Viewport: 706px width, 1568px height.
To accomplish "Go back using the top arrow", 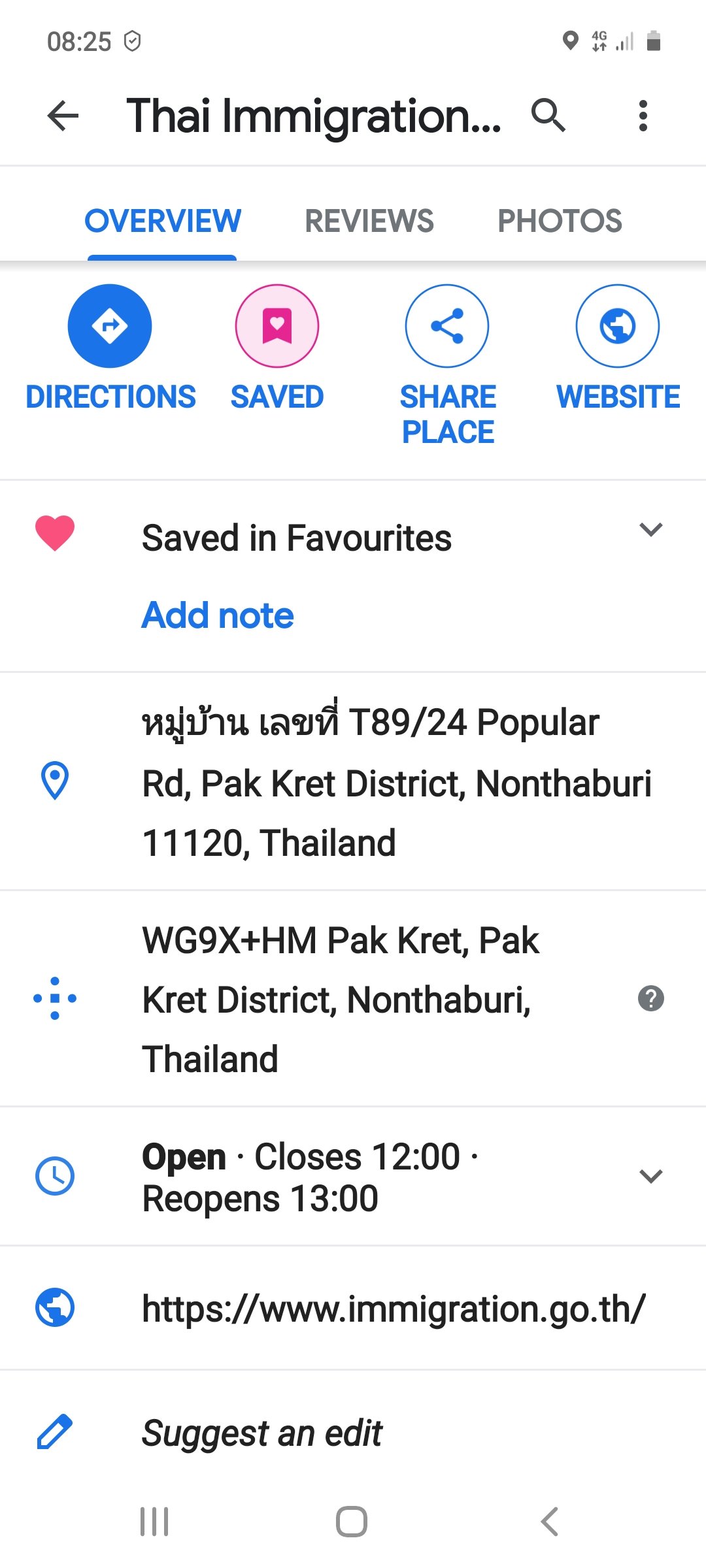I will [63, 116].
